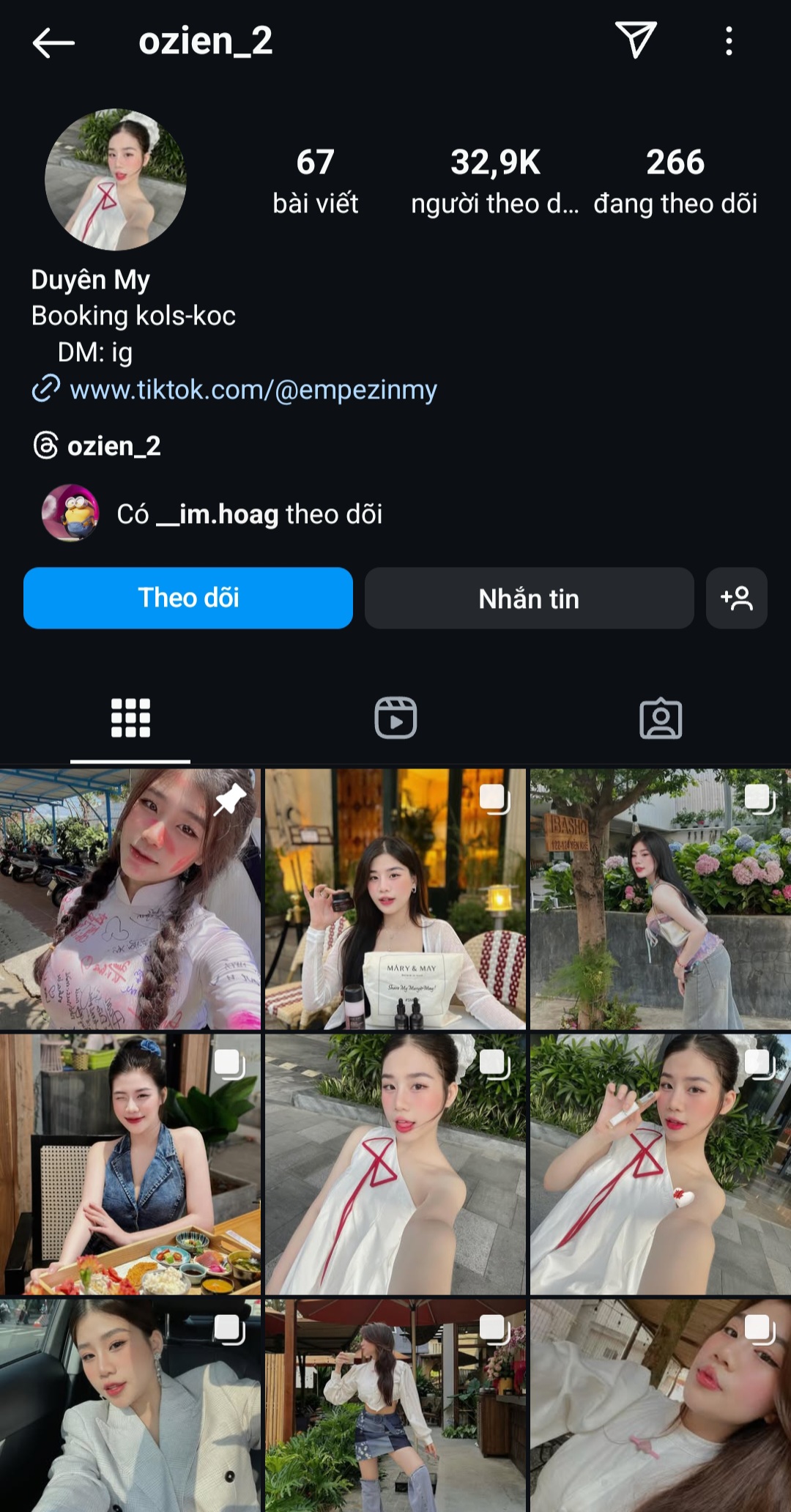Select the Reels tab icon
The width and height of the screenshot is (791, 1512).
(x=395, y=718)
